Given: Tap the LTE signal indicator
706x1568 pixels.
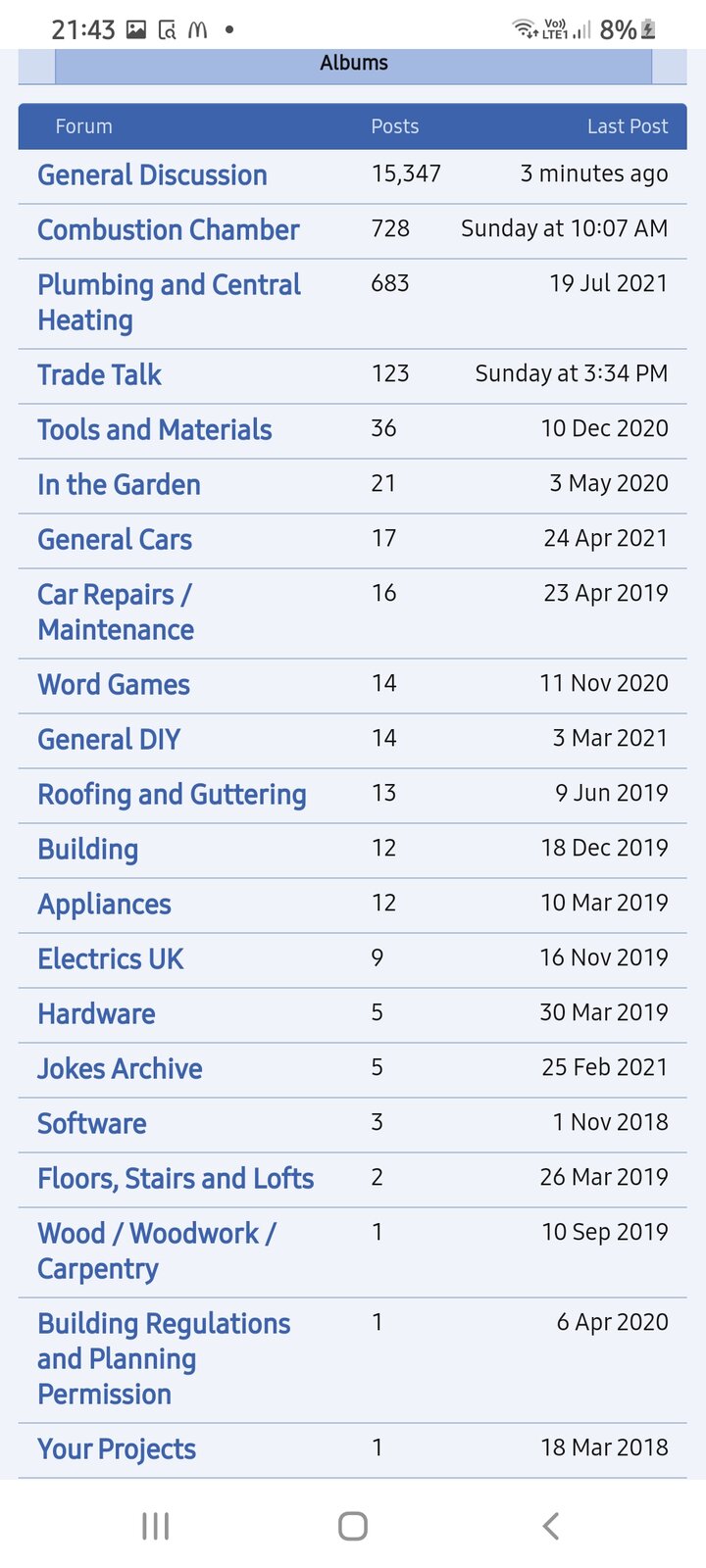Looking at the screenshot, I should pyautogui.click(x=556, y=26).
